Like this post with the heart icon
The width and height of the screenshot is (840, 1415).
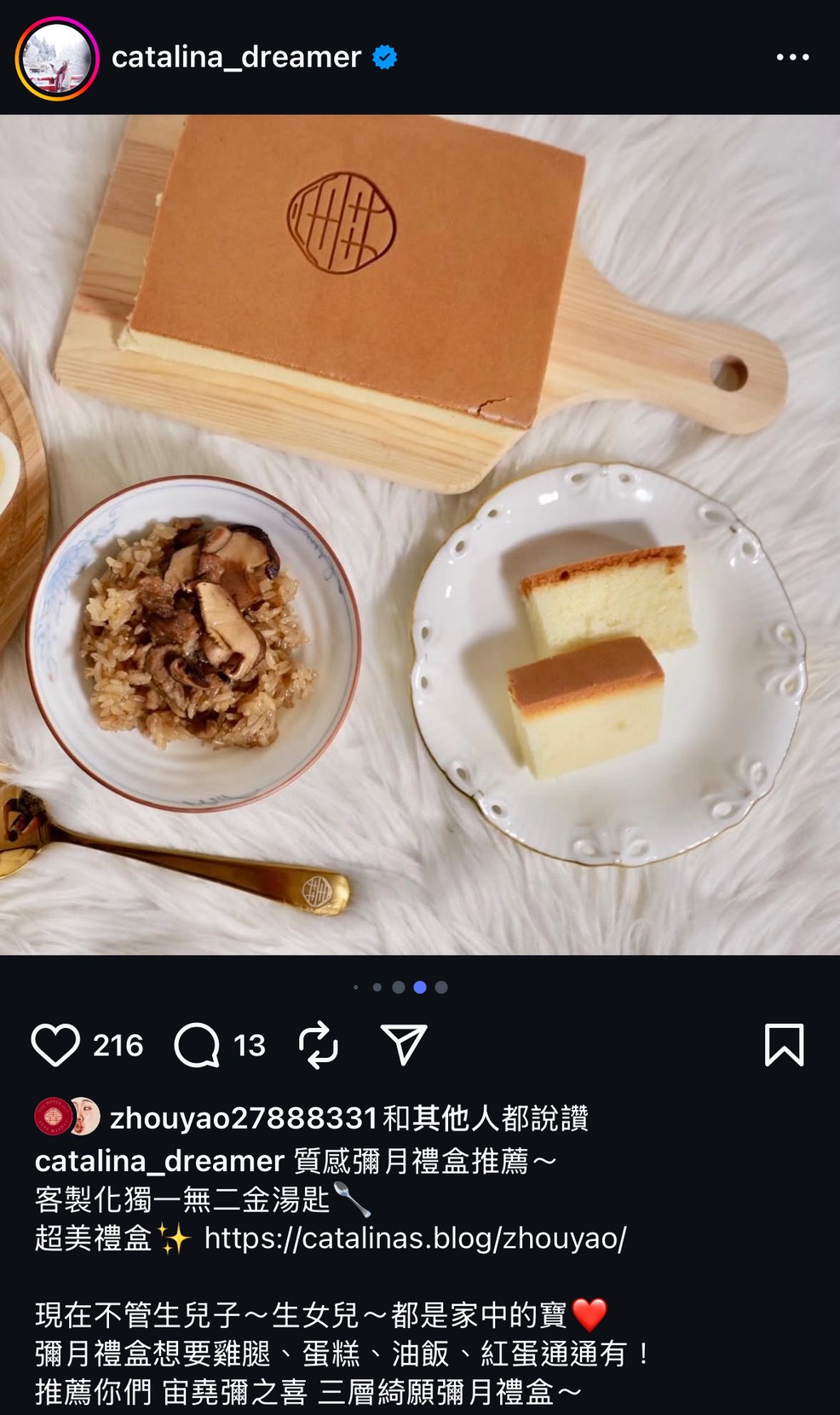pos(55,1045)
